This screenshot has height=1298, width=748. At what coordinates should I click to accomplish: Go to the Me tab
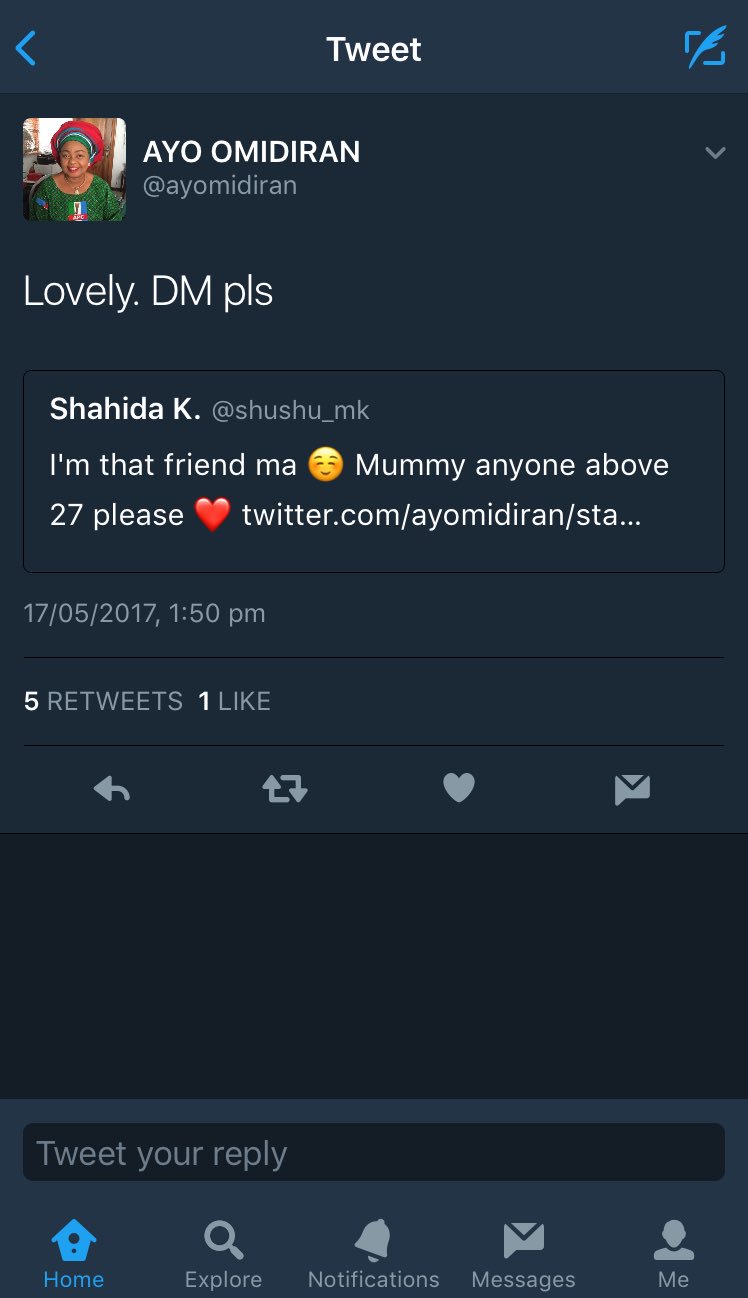[673, 1254]
